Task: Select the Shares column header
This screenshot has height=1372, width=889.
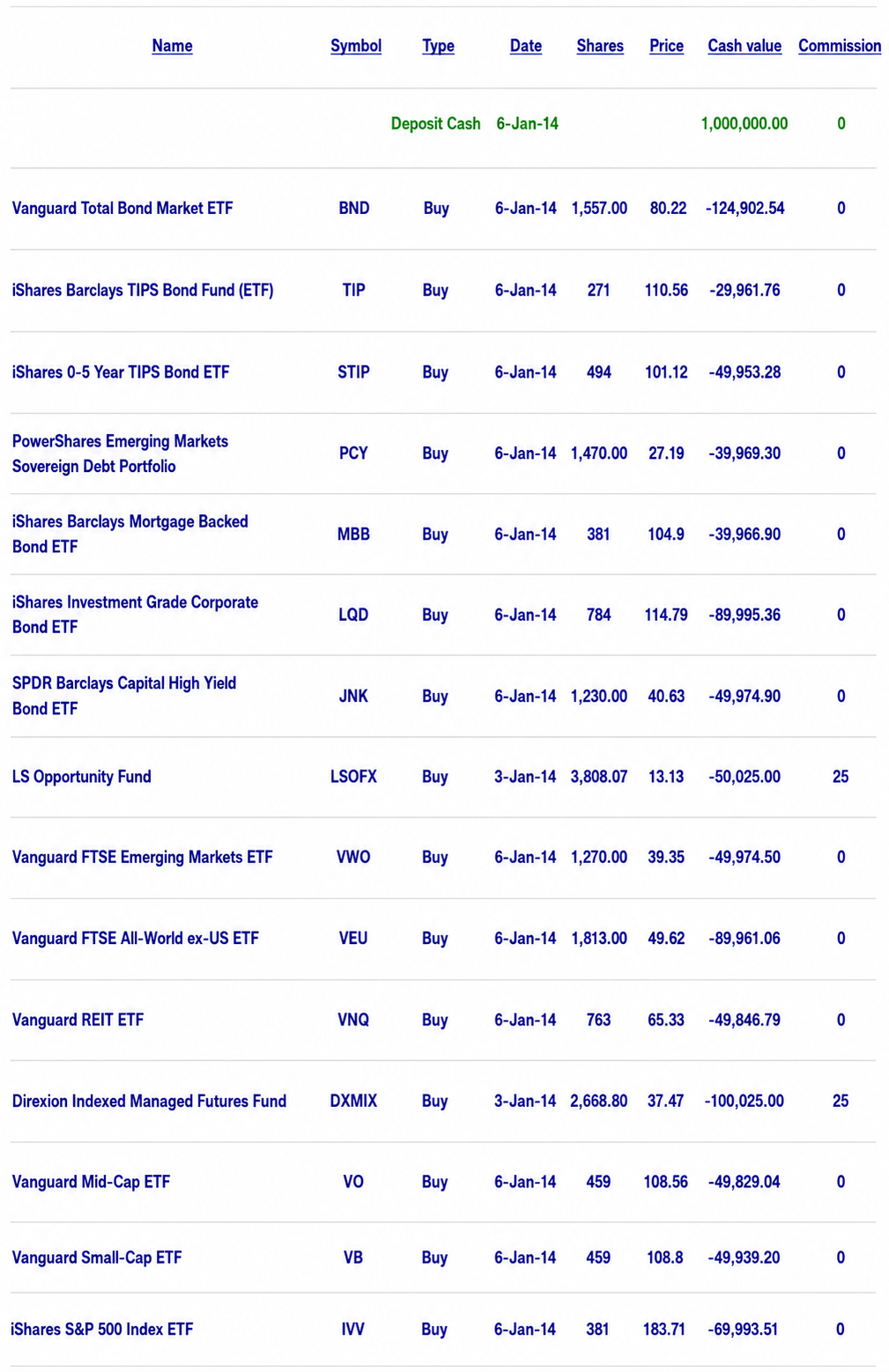Action: pyautogui.click(x=600, y=46)
